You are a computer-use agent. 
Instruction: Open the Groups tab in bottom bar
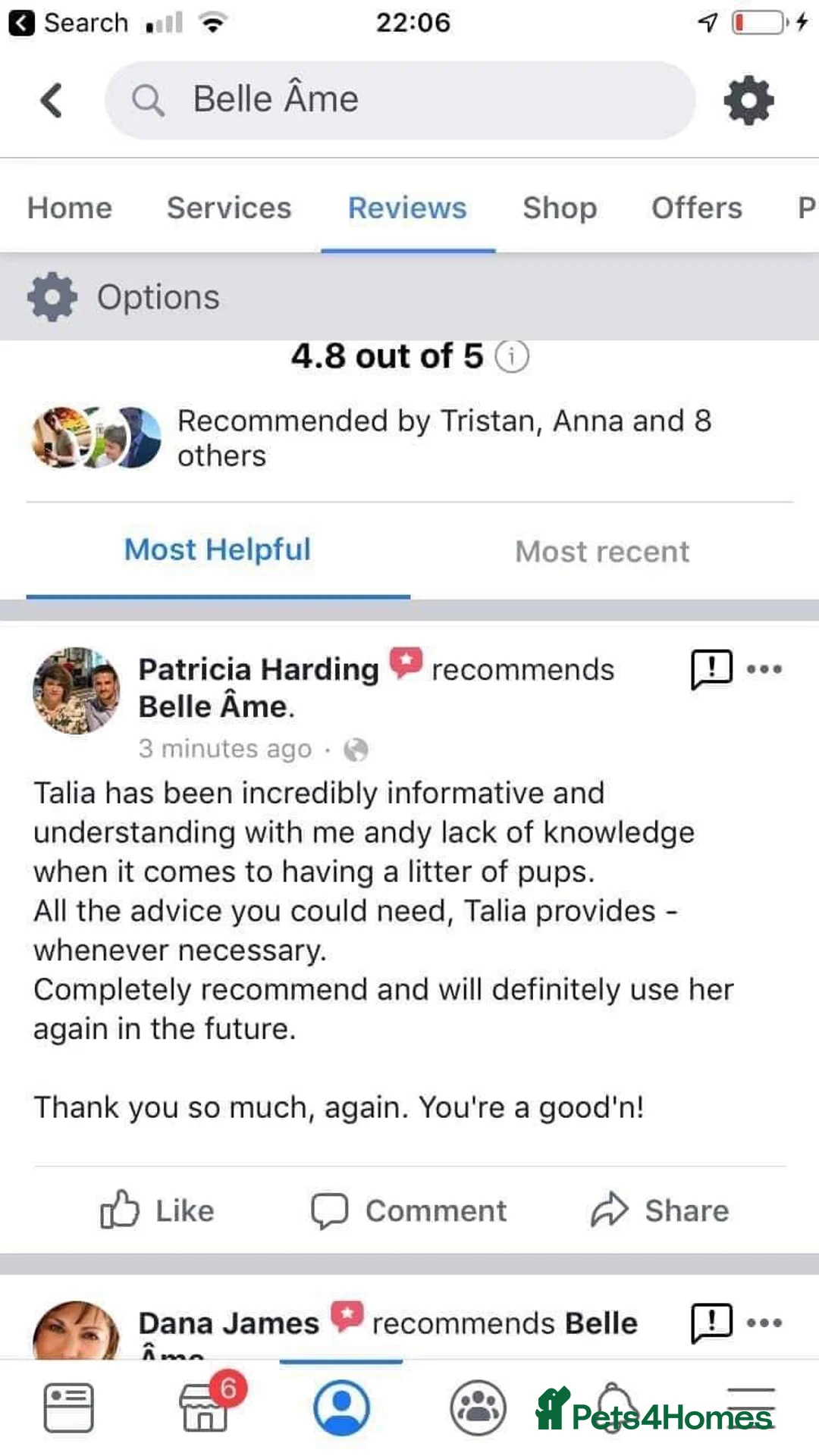(x=478, y=1407)
